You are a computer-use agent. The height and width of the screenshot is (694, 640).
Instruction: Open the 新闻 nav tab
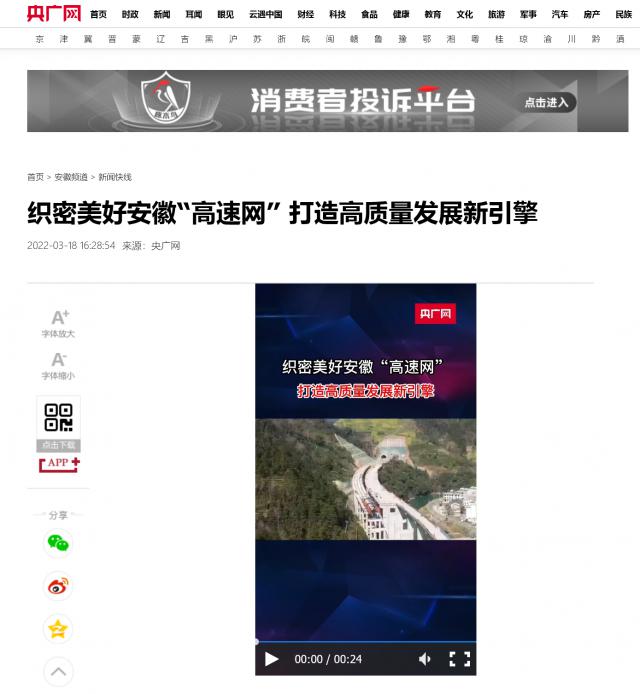pyautogui.click(x=162, y=15)
